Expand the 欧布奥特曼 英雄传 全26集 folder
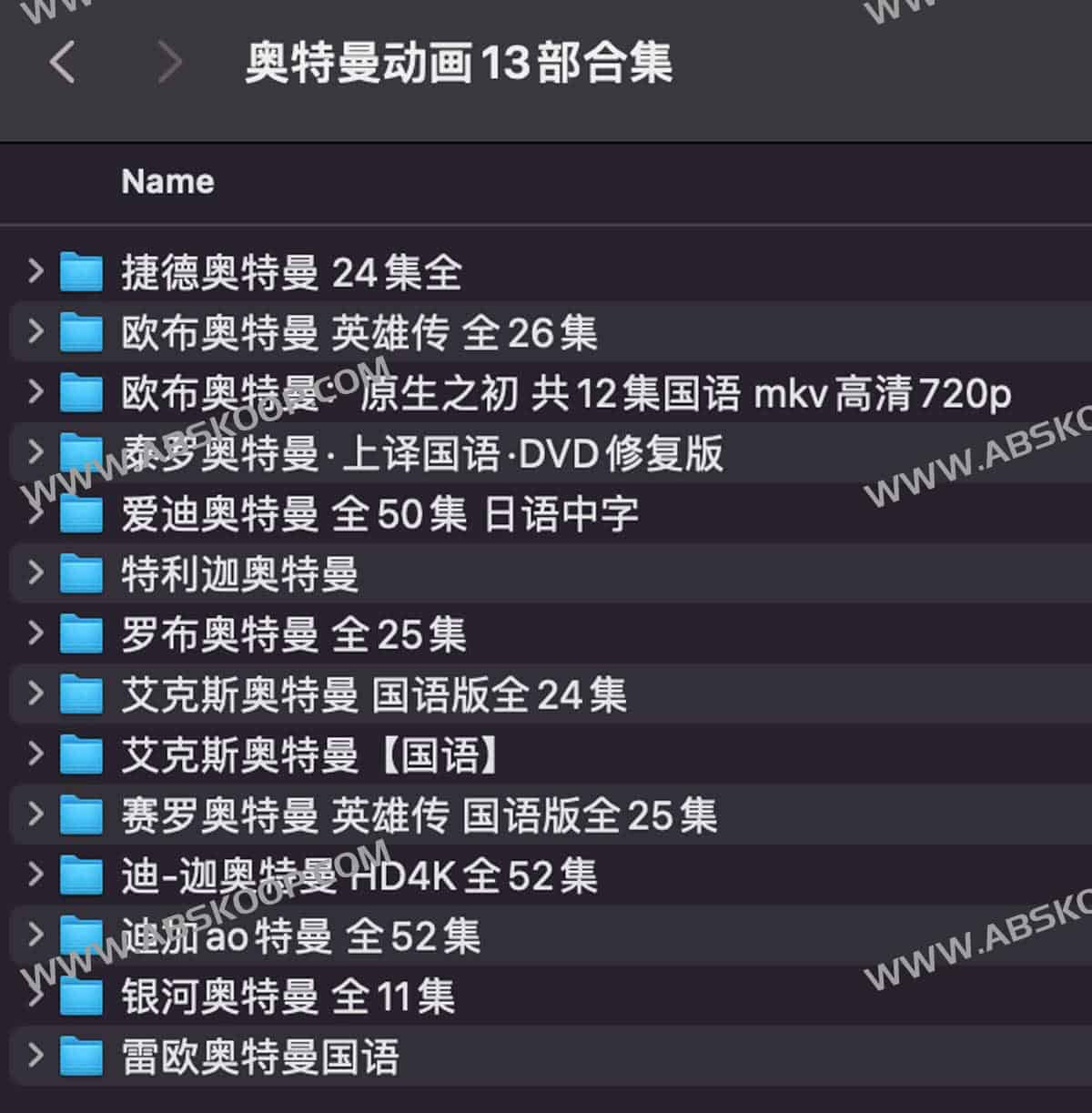 (x=35, y=331)
